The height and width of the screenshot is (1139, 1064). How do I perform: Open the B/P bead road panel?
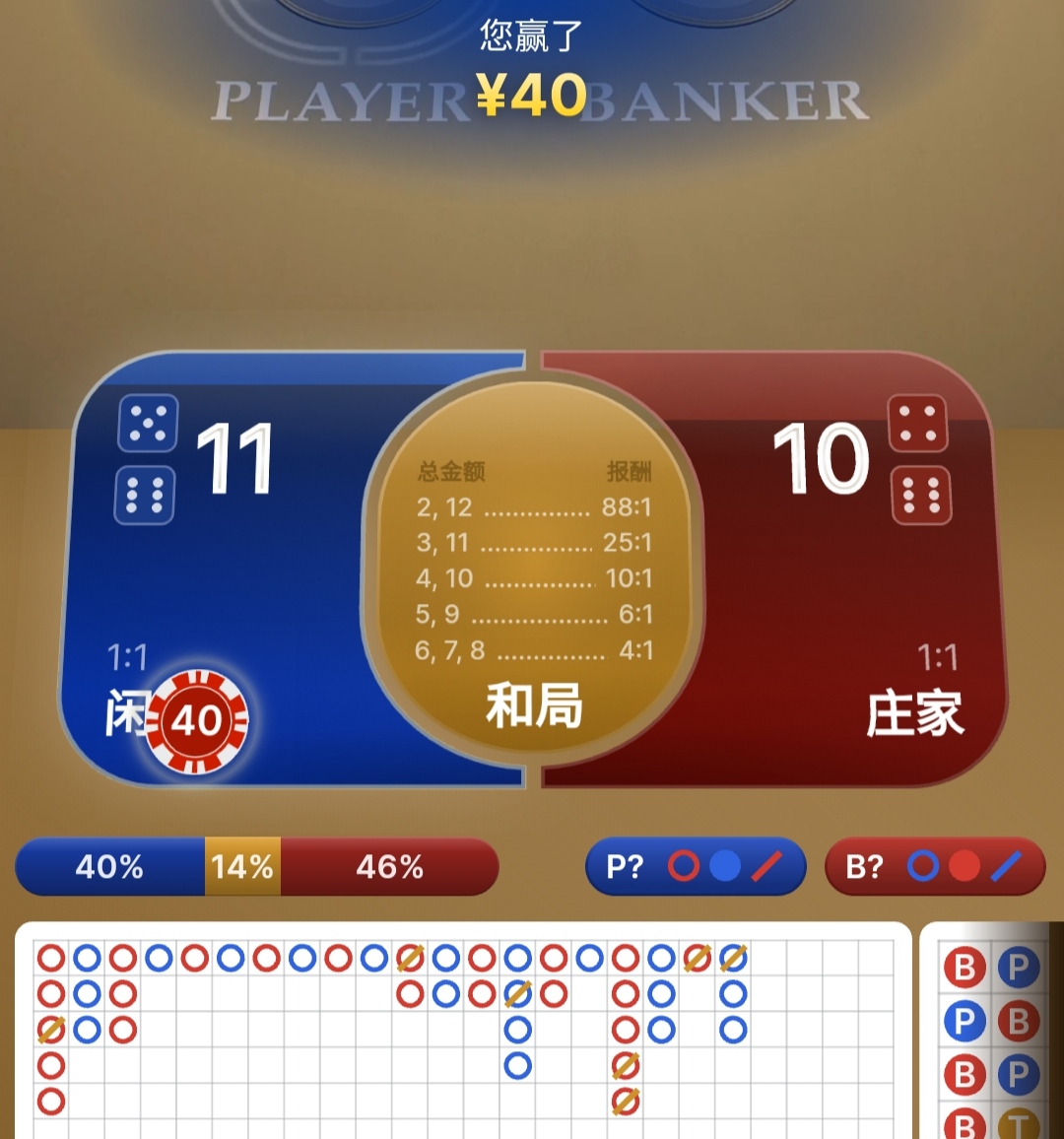pyautogui.click(x=990, y=1035)
